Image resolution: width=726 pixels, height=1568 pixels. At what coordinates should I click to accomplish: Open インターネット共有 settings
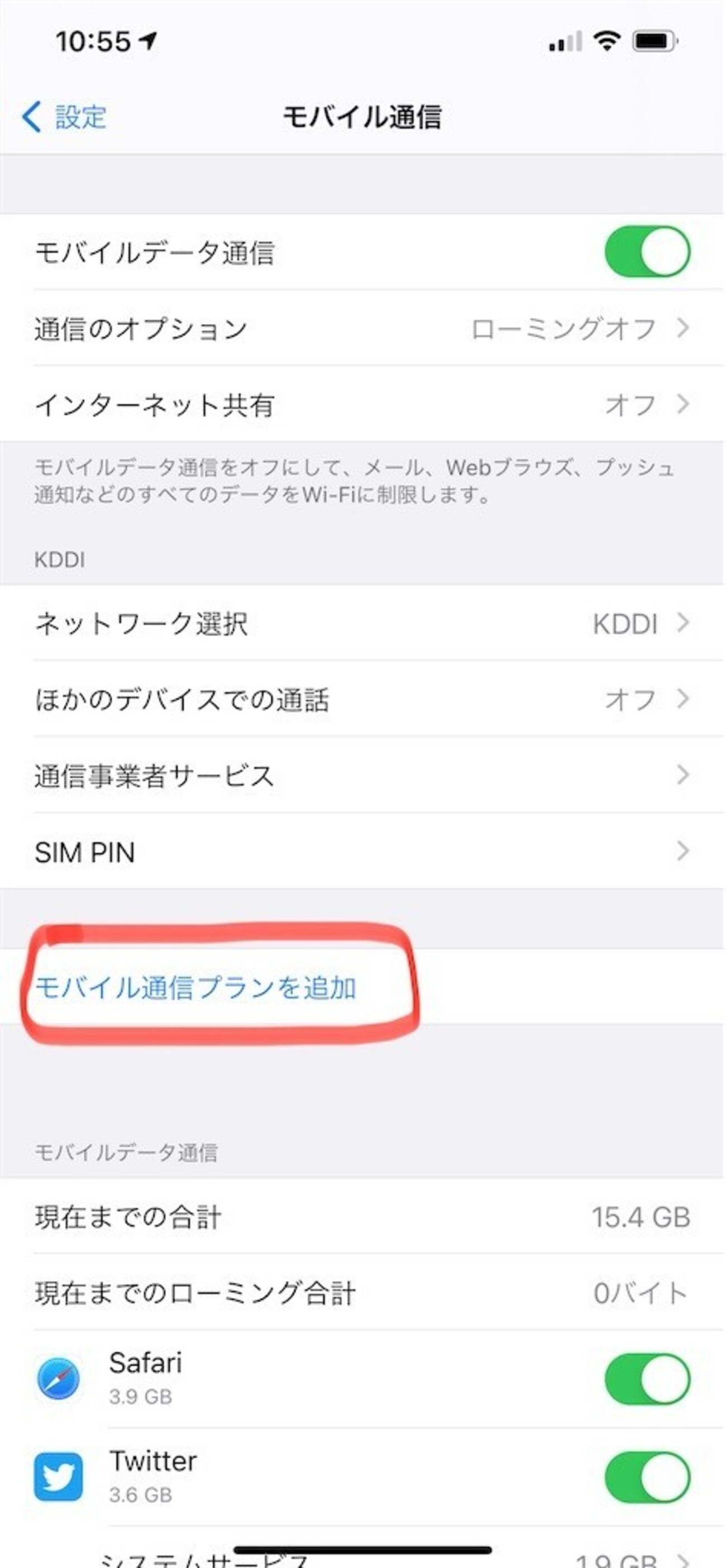362,404
